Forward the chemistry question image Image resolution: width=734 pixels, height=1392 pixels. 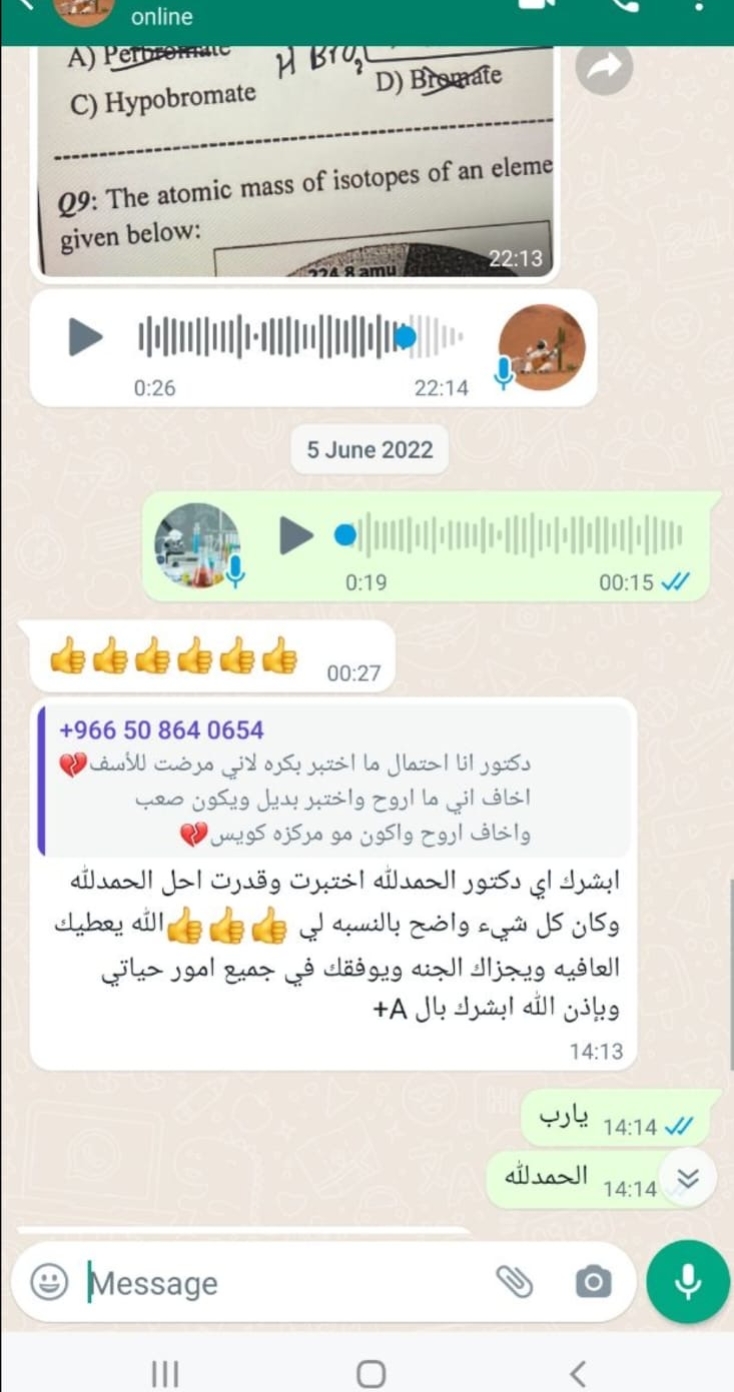click(604, 67)
